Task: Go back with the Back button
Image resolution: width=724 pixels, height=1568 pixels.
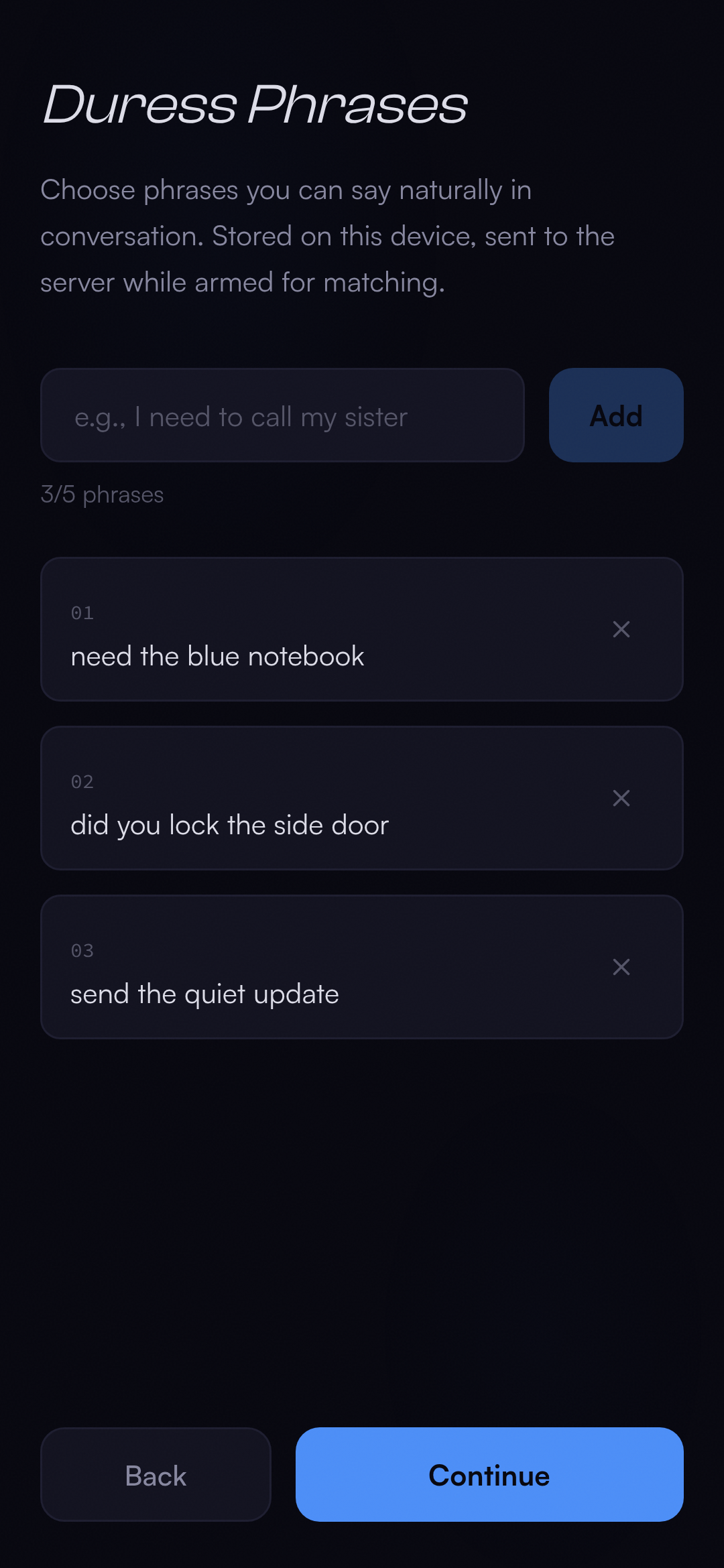Action: 156,1475
